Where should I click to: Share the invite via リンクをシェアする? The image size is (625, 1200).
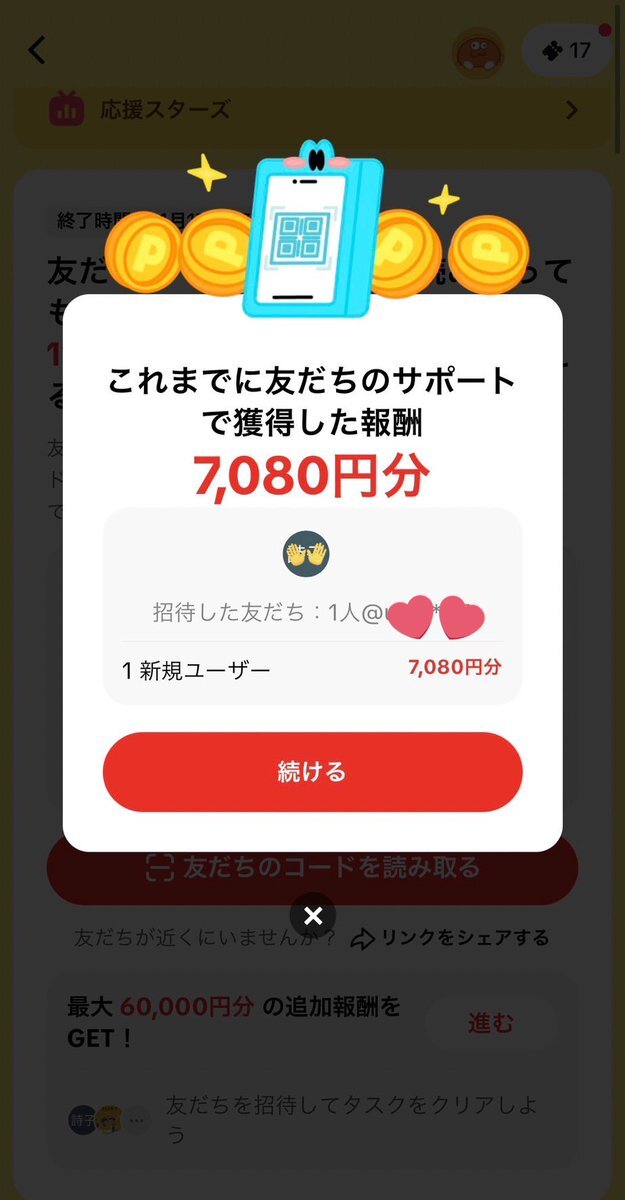451,938
